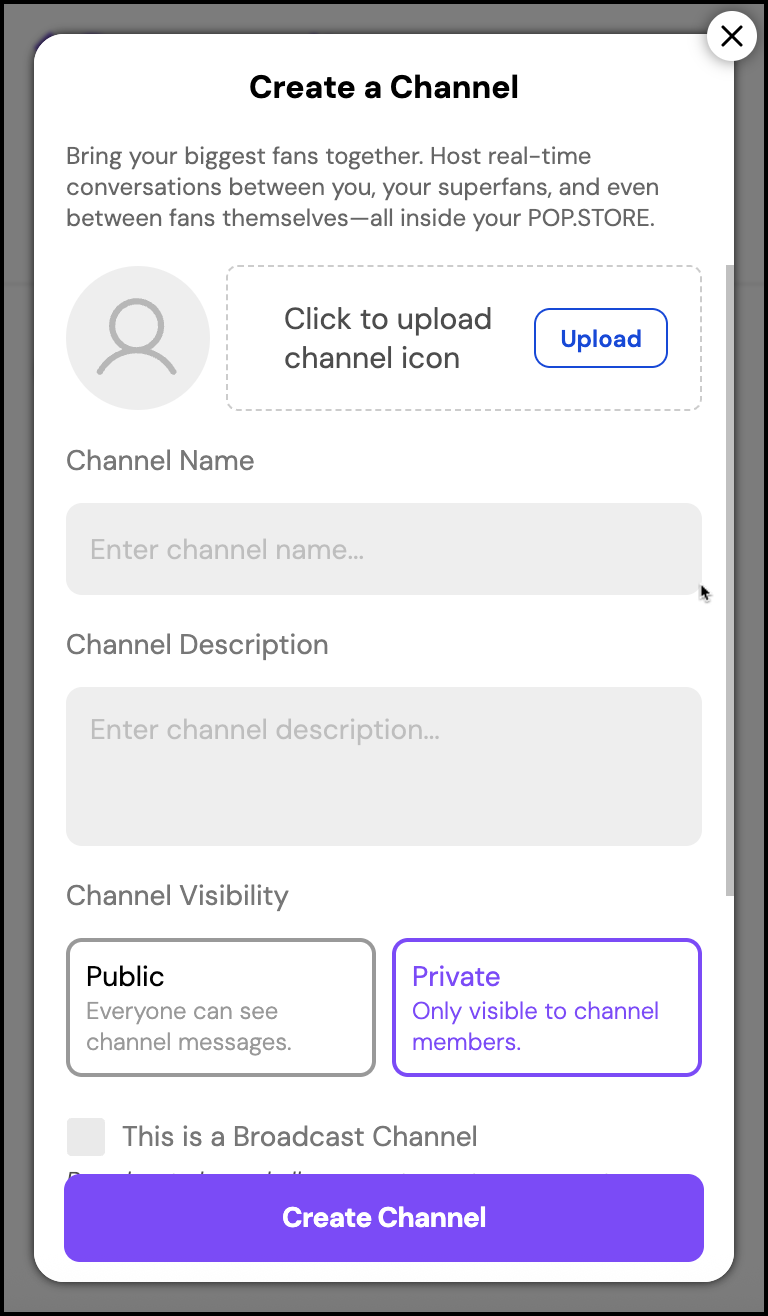768x1316 pixels.
Task: Check the Broadcast Channel checkbox
Action: pos(86,1137)
